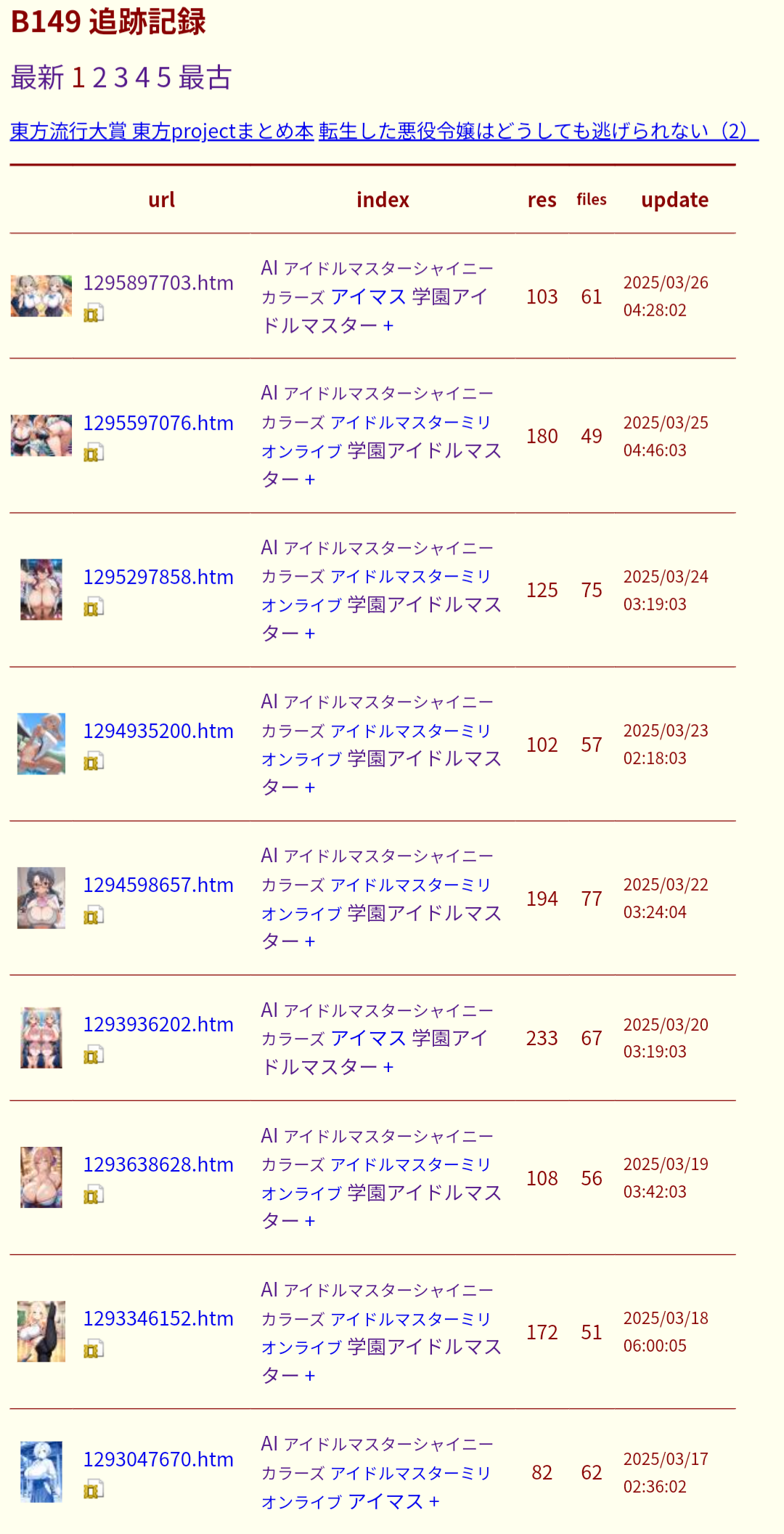Open 1294935200.htm thread link
The image size is (784, 1534).
coord(158,731)
